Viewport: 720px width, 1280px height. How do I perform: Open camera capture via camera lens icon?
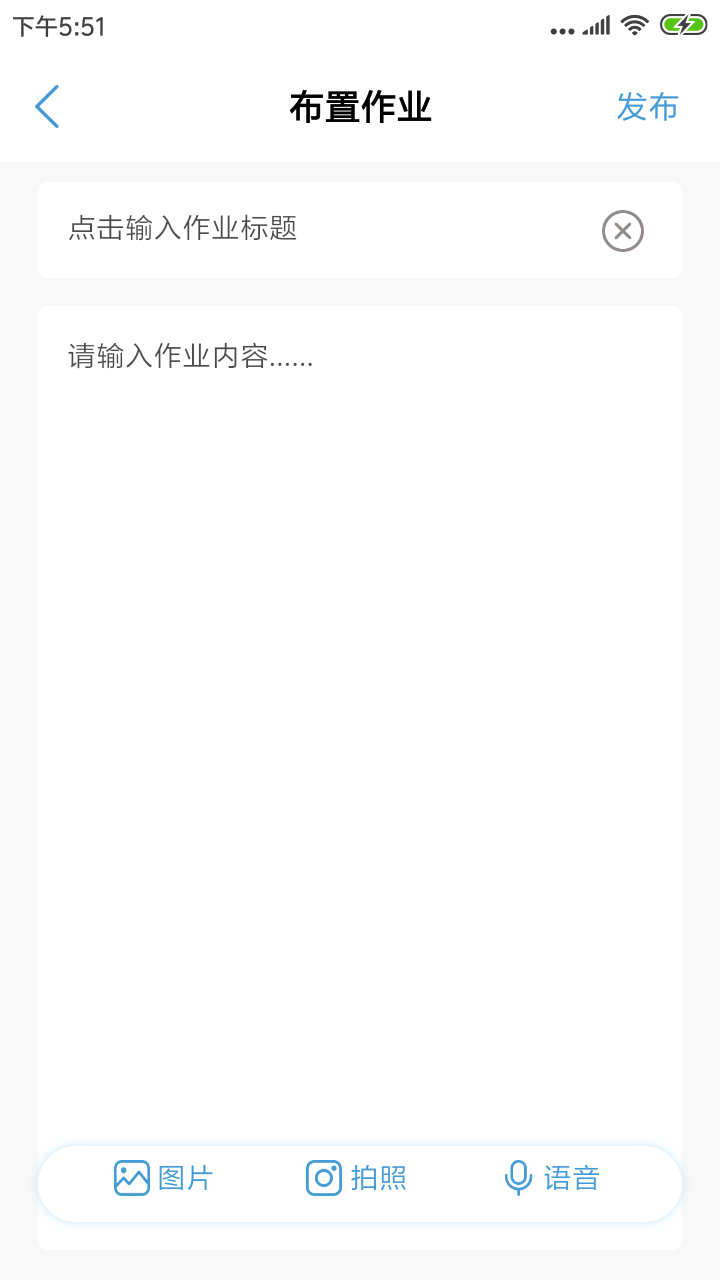(x=323, y=1178)
